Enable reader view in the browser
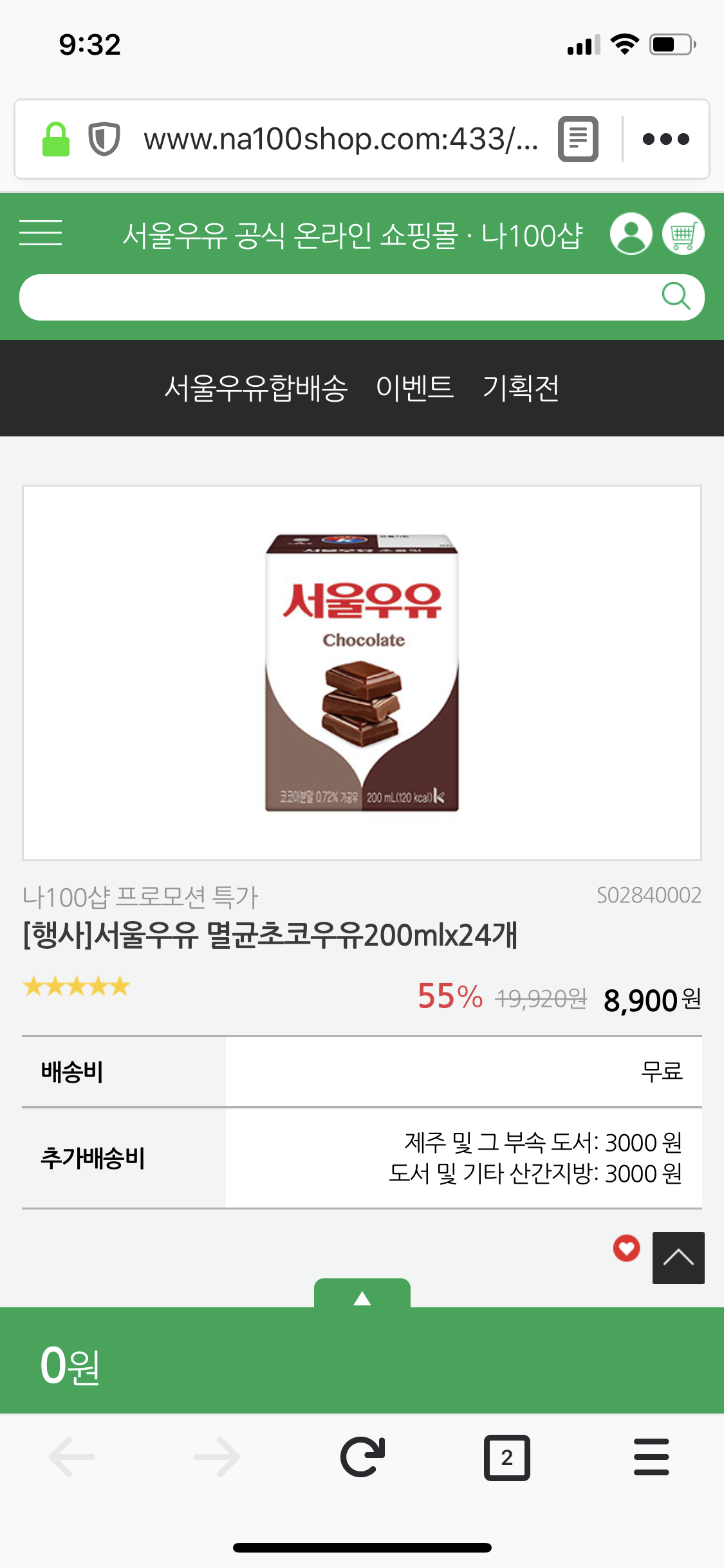 (578, 139)
